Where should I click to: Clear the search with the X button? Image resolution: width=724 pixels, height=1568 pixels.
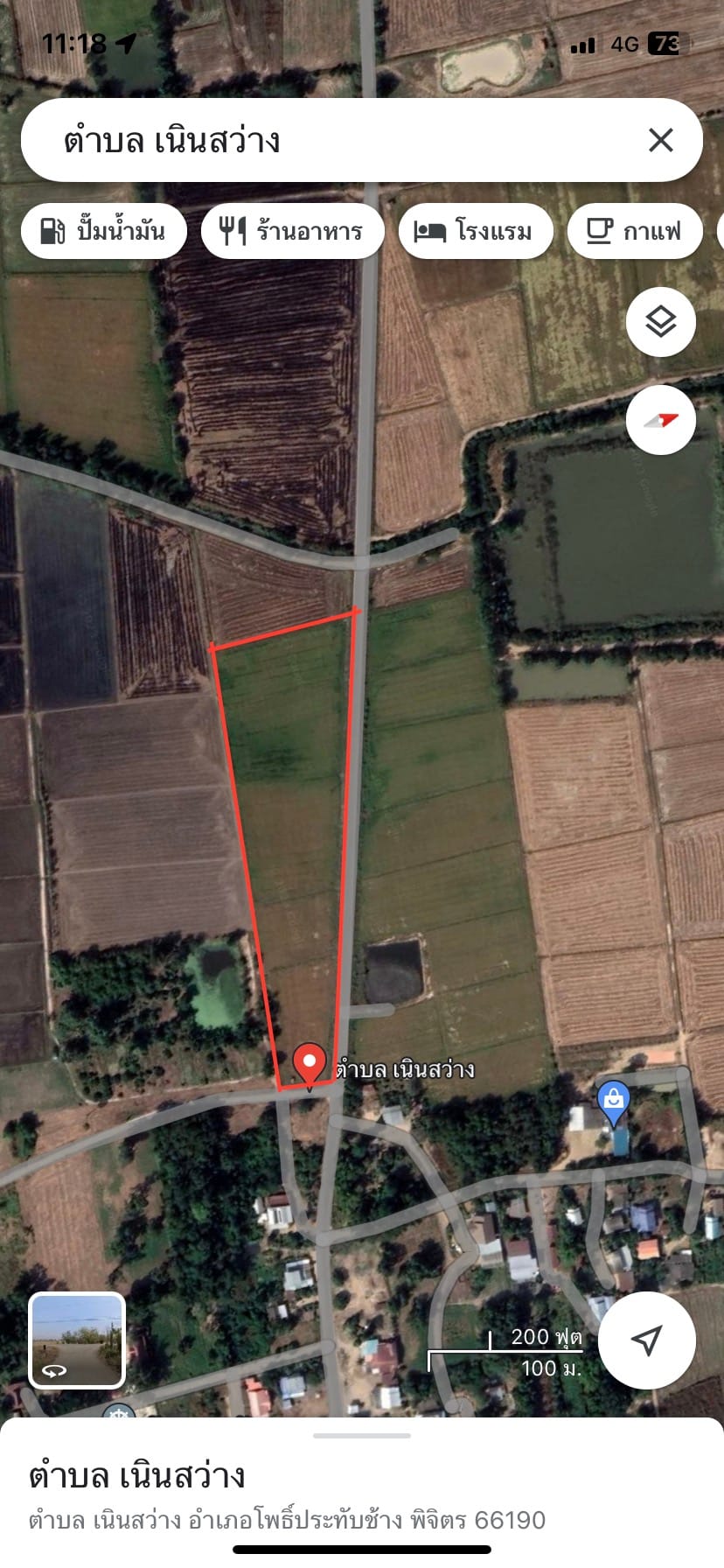point(661,140)
